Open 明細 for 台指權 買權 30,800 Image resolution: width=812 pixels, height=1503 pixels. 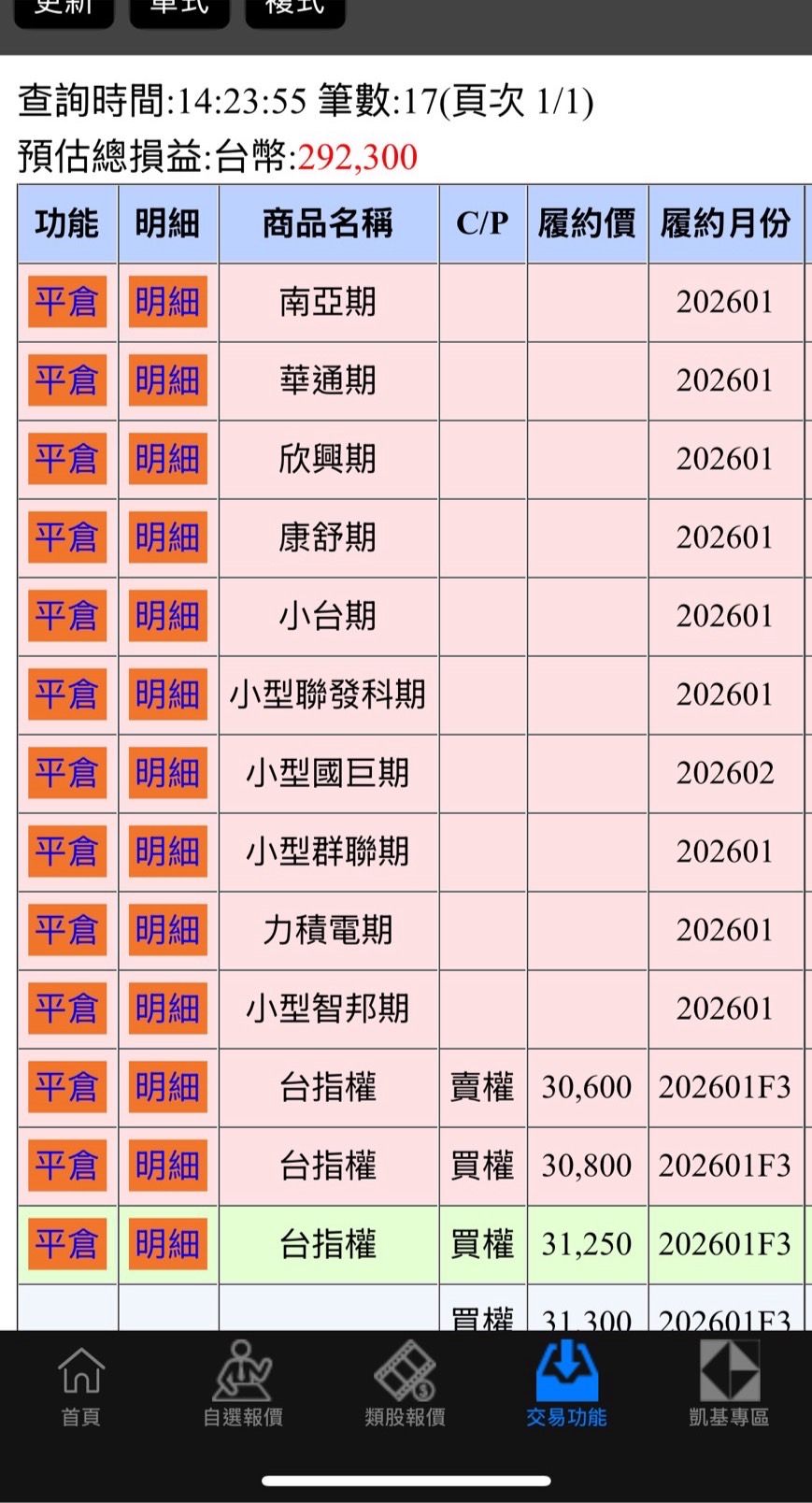point(167,1166)
